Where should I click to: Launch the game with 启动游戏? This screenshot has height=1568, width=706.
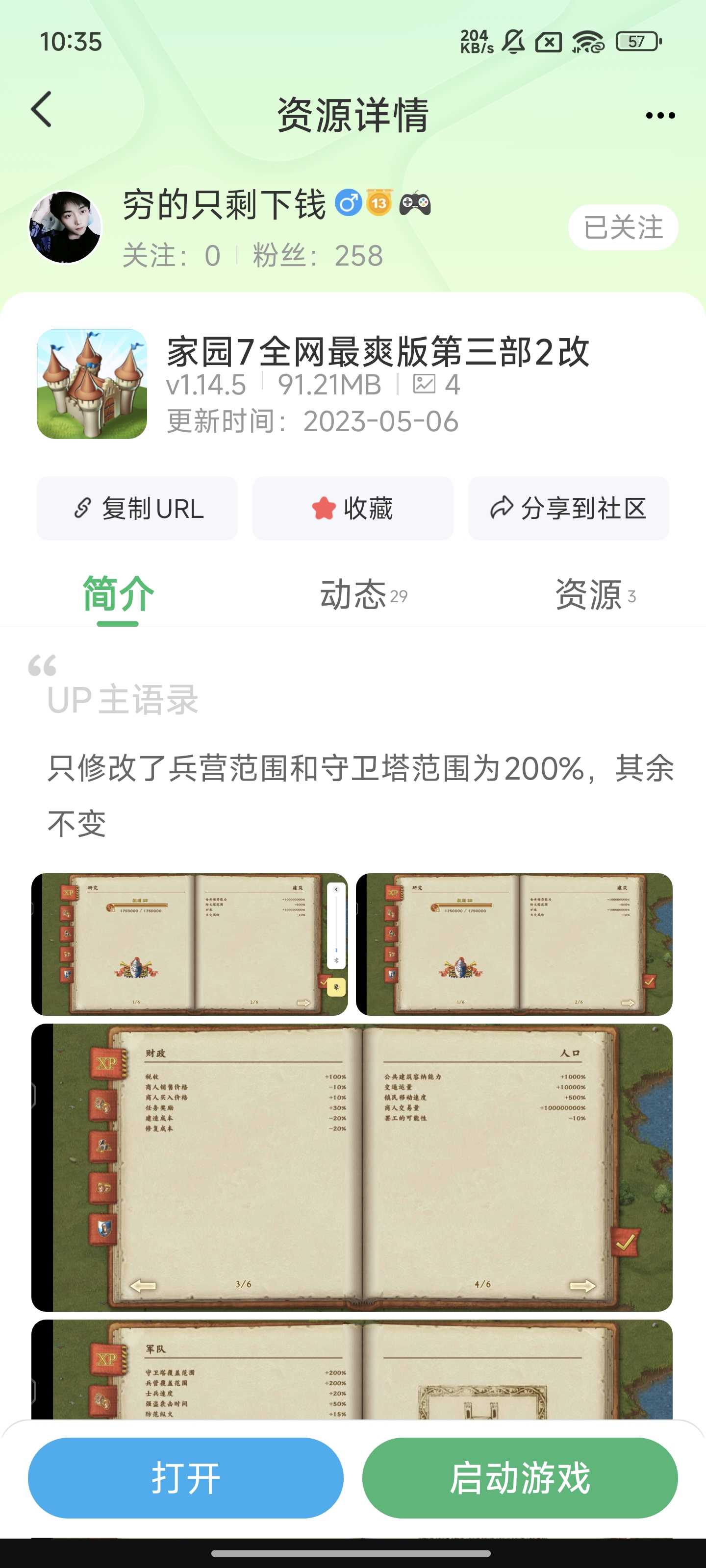(520, 1477)
